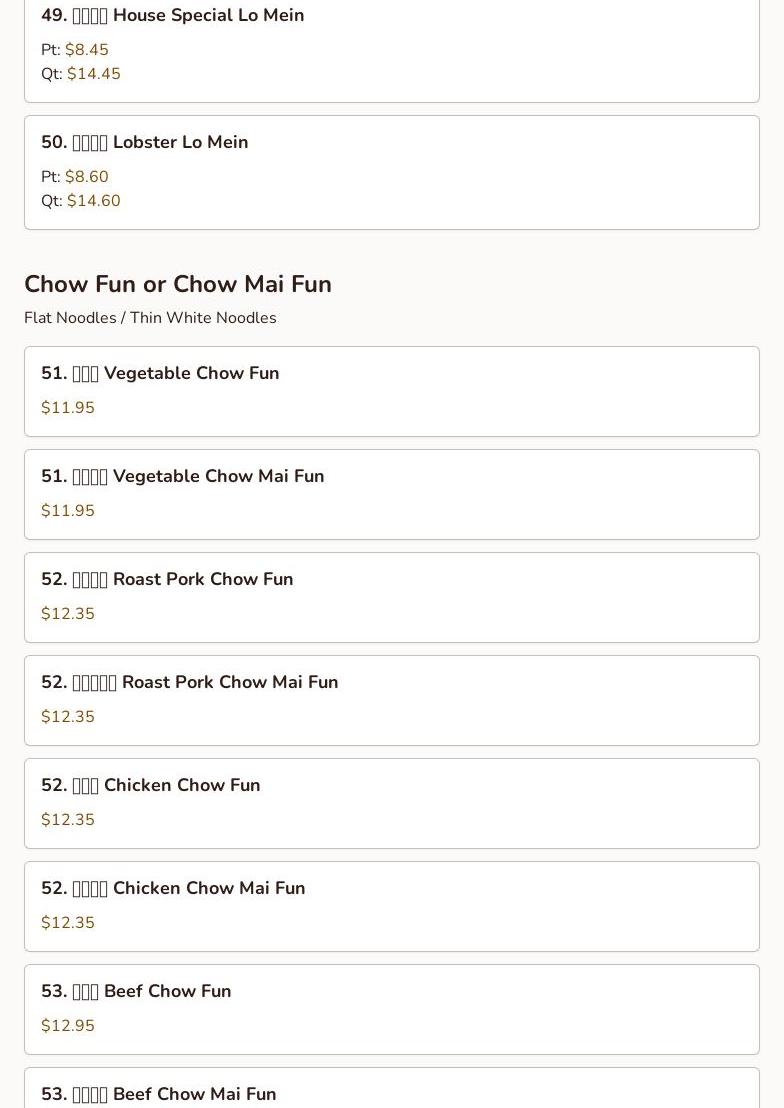Choose the Beef Chow Fun card

(391, 1009)
